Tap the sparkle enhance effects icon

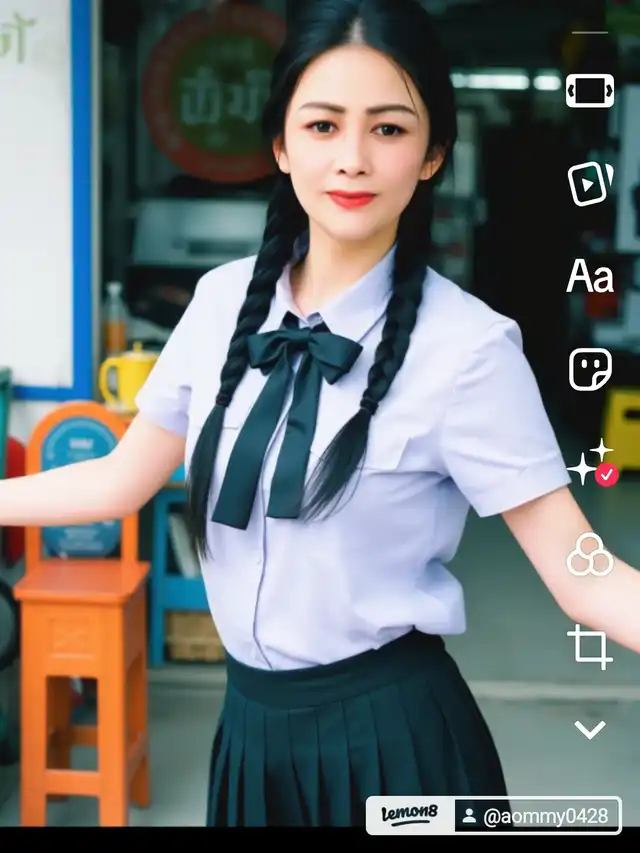click(590, 462)
